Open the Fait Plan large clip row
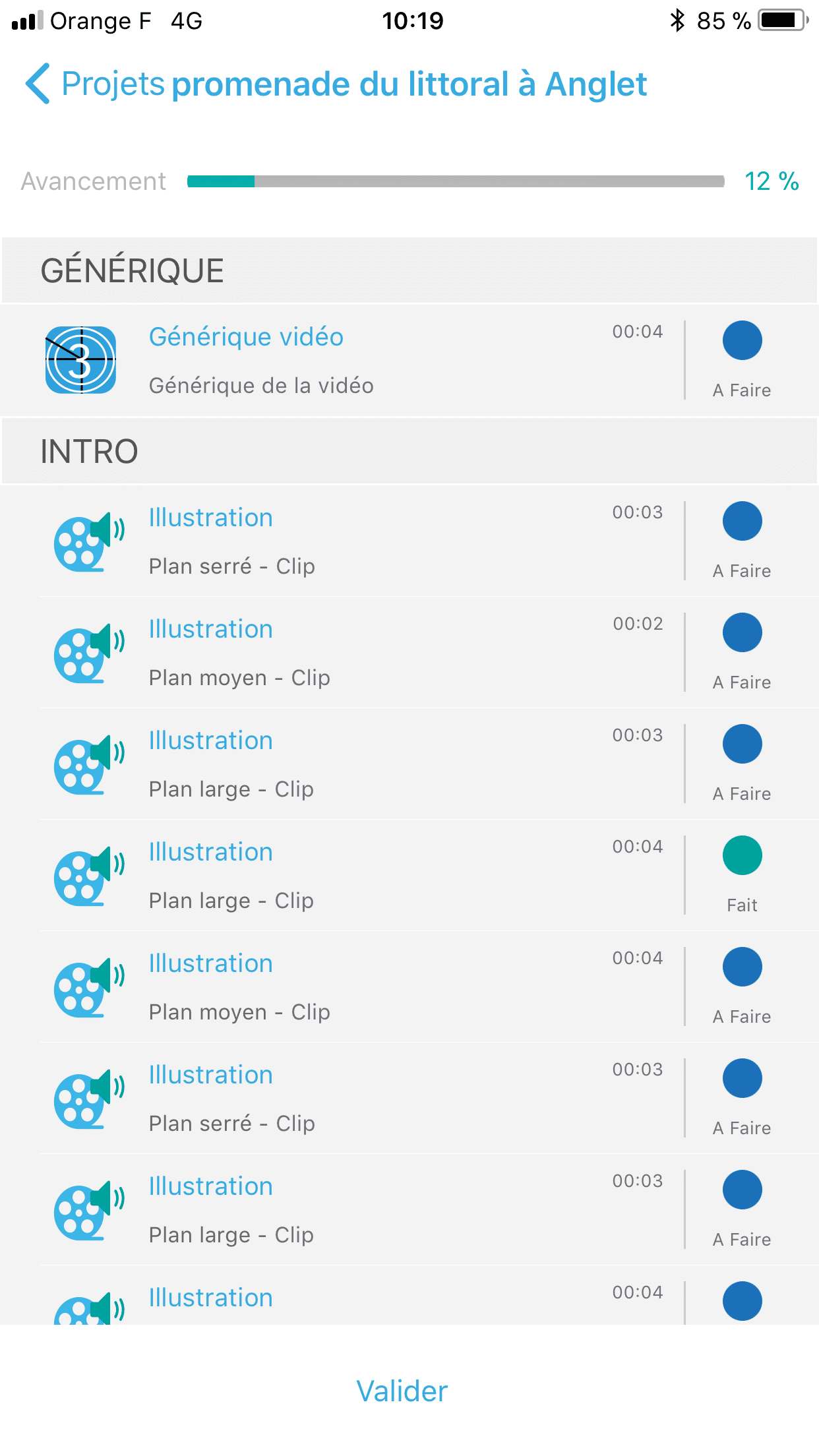819x1456 pixels. click(343, 876)
